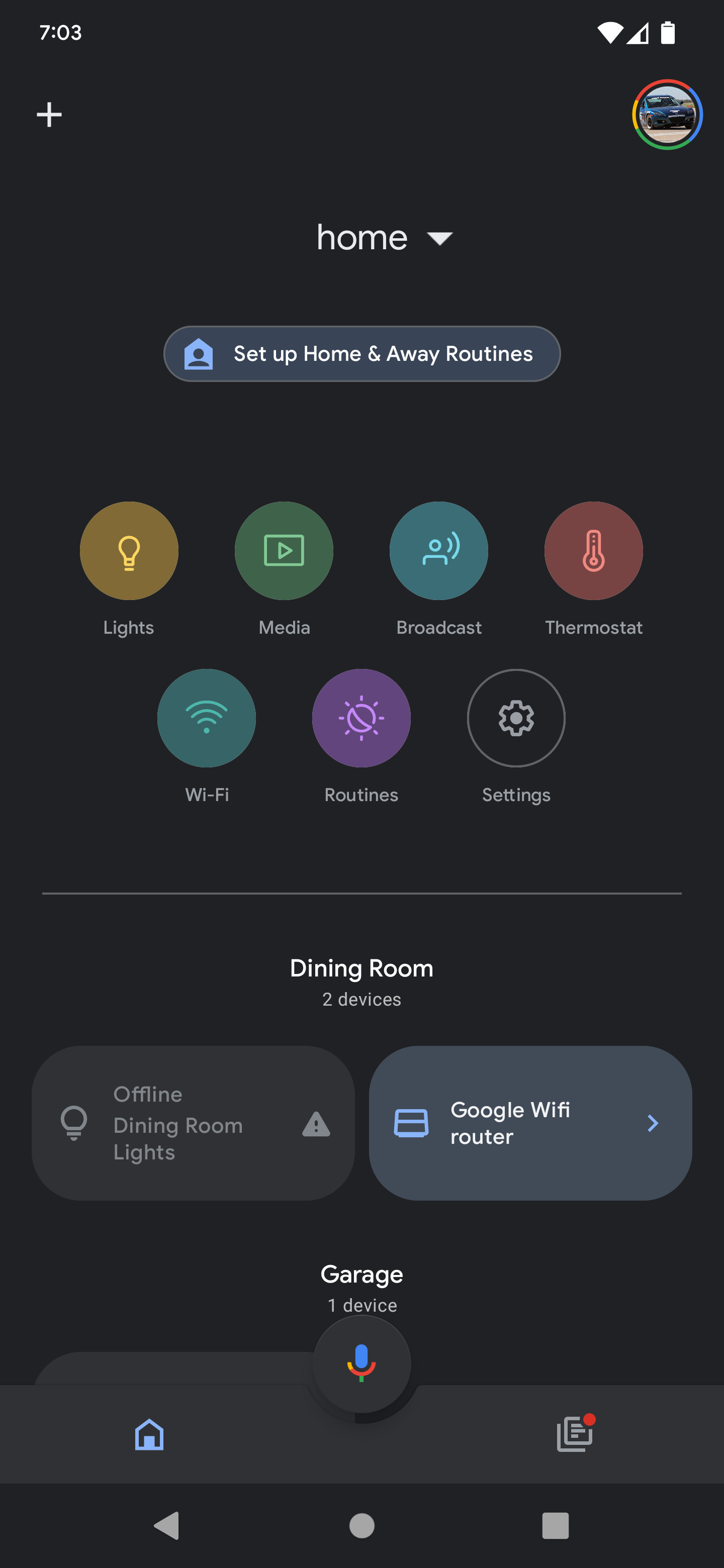Open home Settings

coord(516,718)
